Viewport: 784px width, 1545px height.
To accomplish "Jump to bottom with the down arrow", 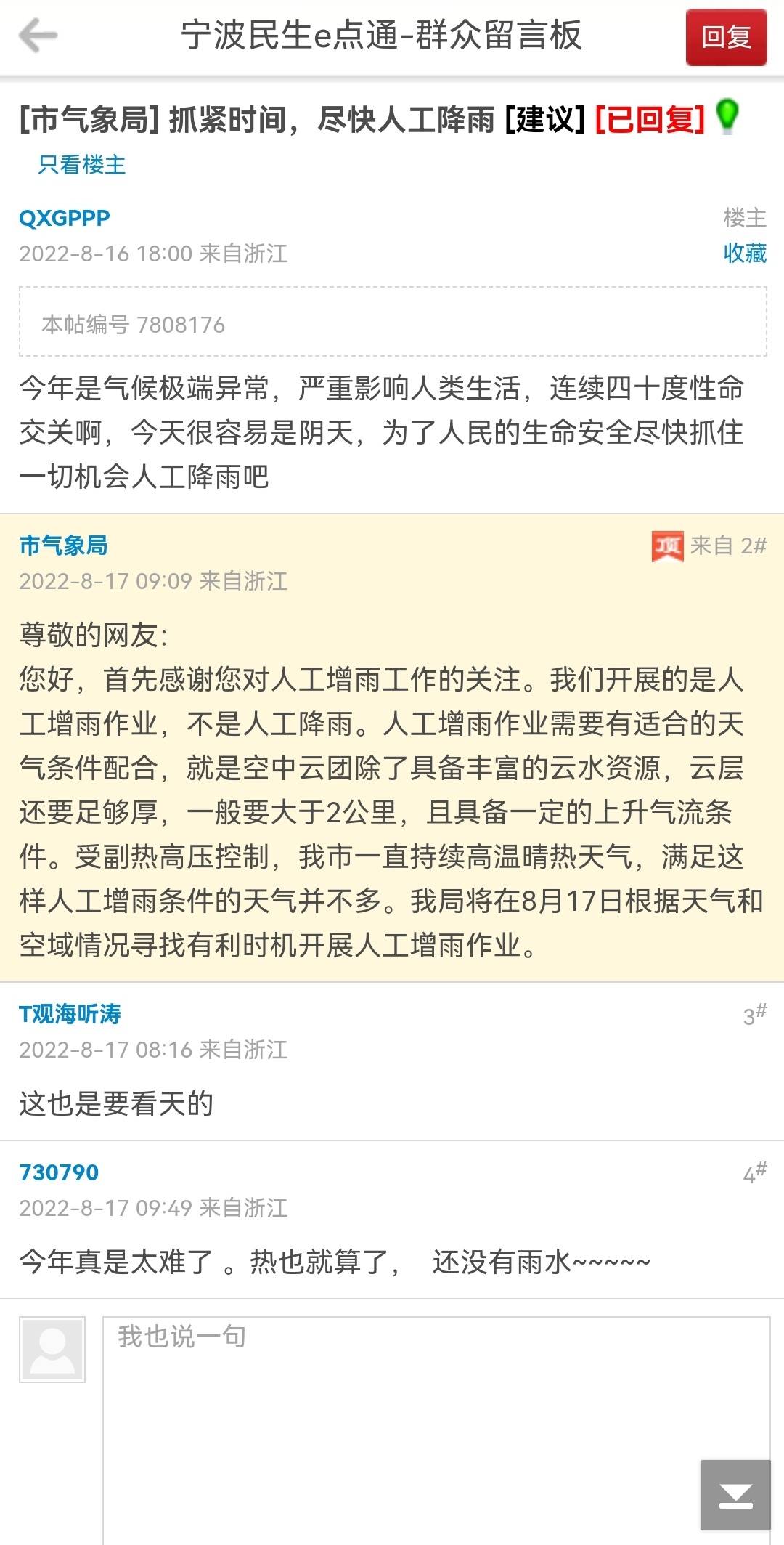I will [x=735, y=1495].
